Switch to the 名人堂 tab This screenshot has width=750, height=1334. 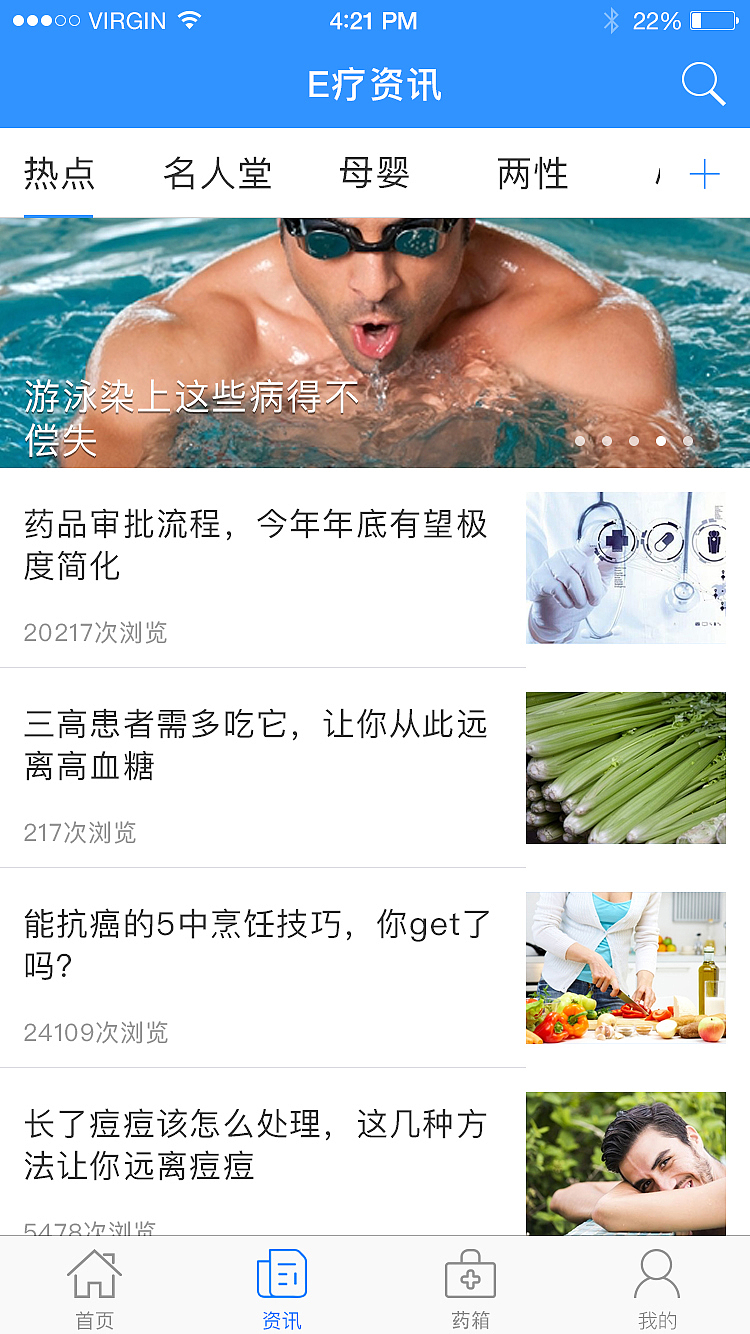click(x=217, y=172)
